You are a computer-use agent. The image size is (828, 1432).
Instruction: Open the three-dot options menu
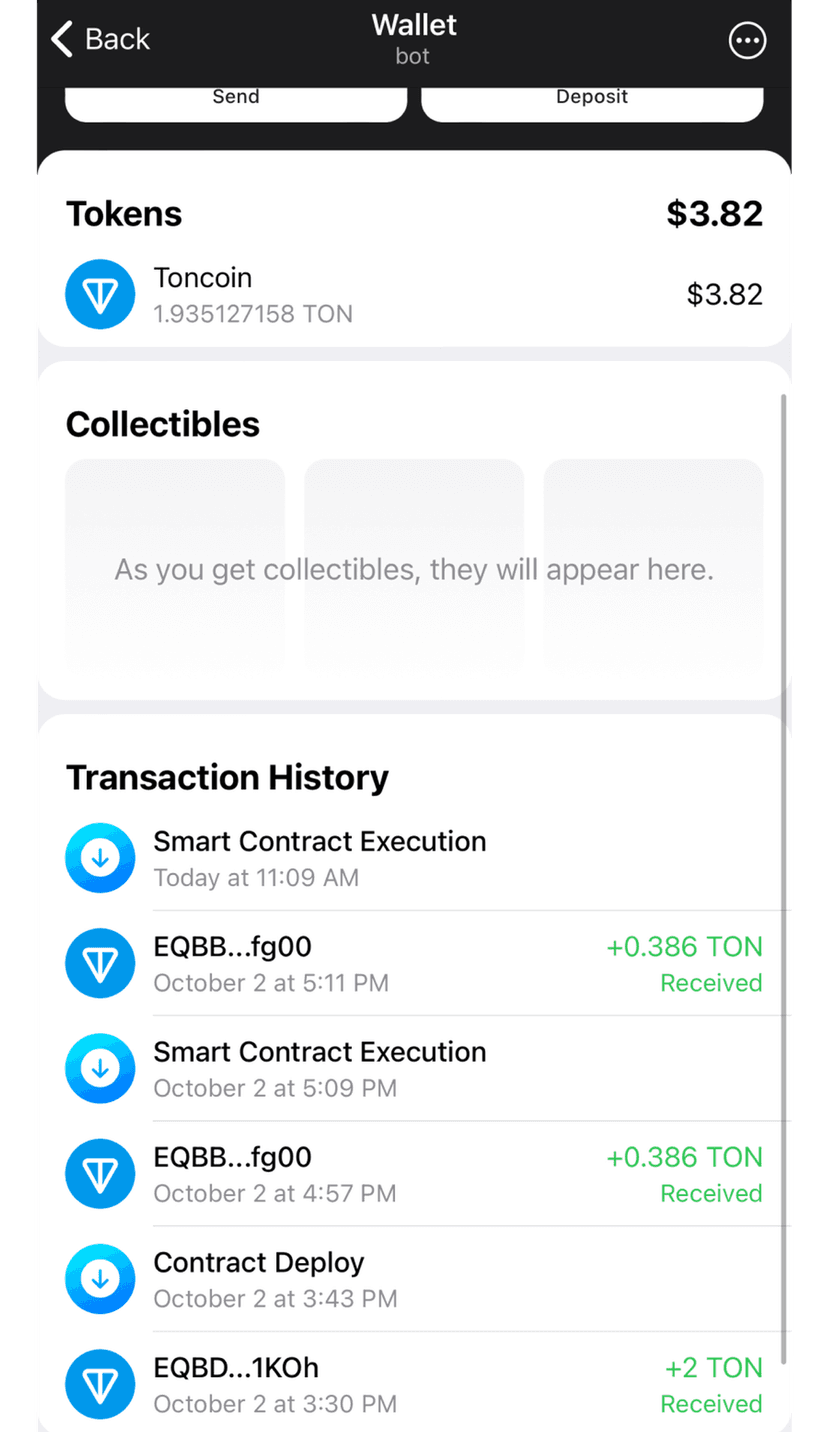(747, 41)
